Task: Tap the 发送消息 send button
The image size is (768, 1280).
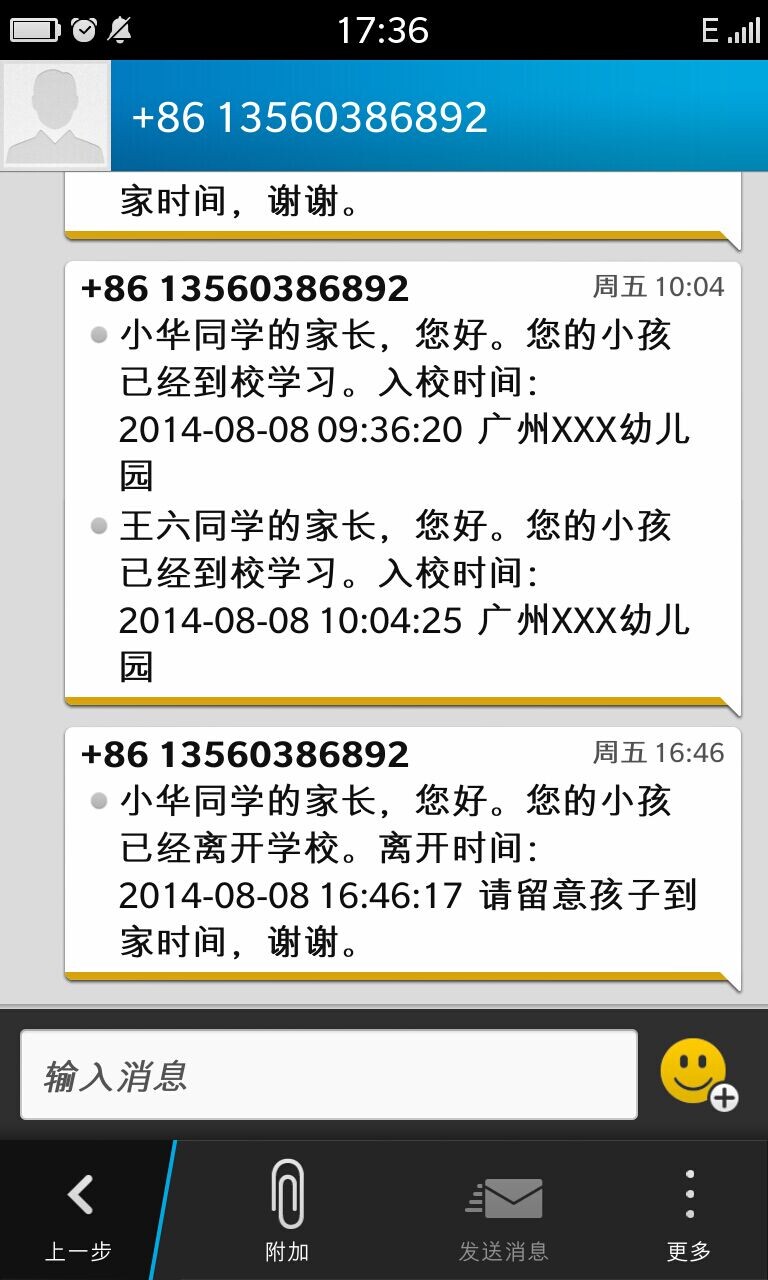Action: pos(504,1211)
